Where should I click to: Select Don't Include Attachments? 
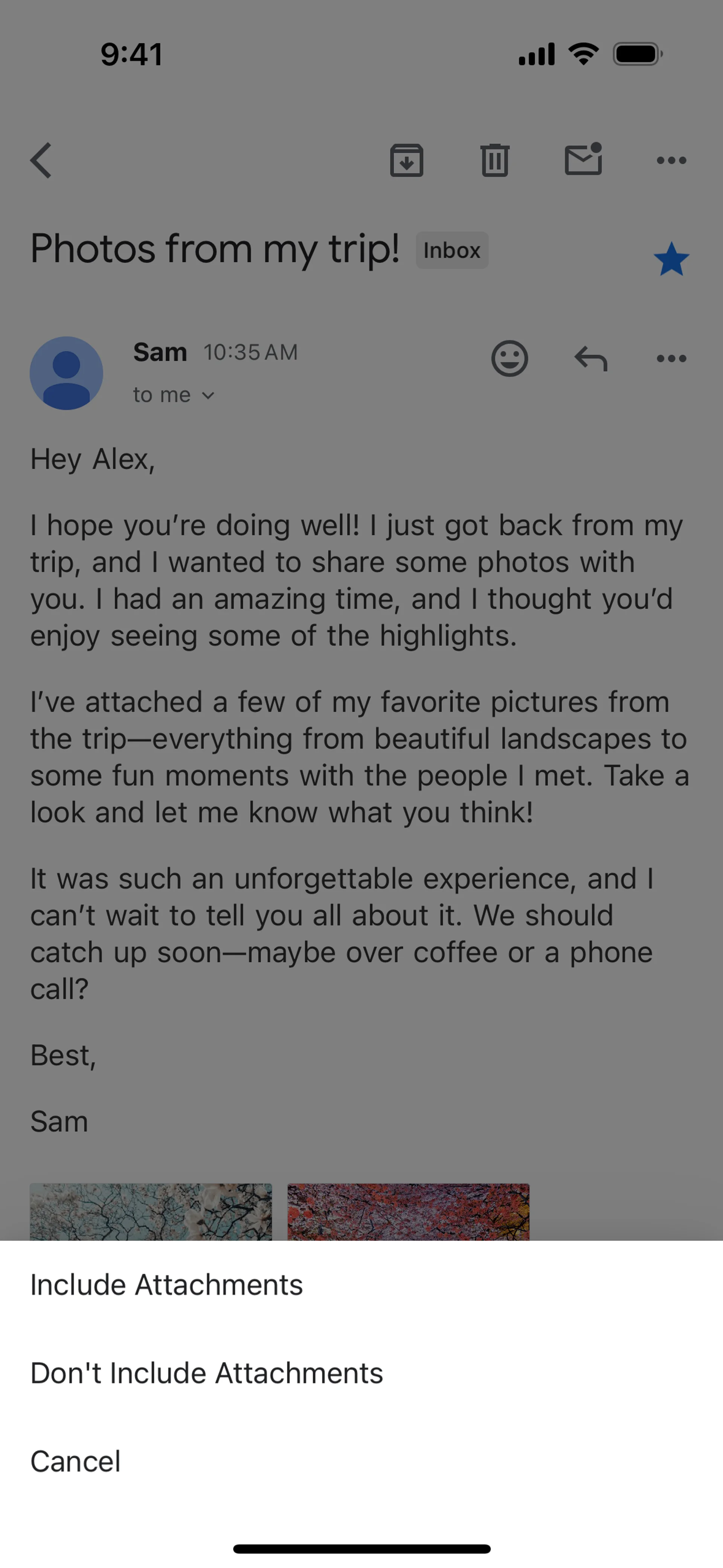pyautogui.click(x=207, y=1373)
